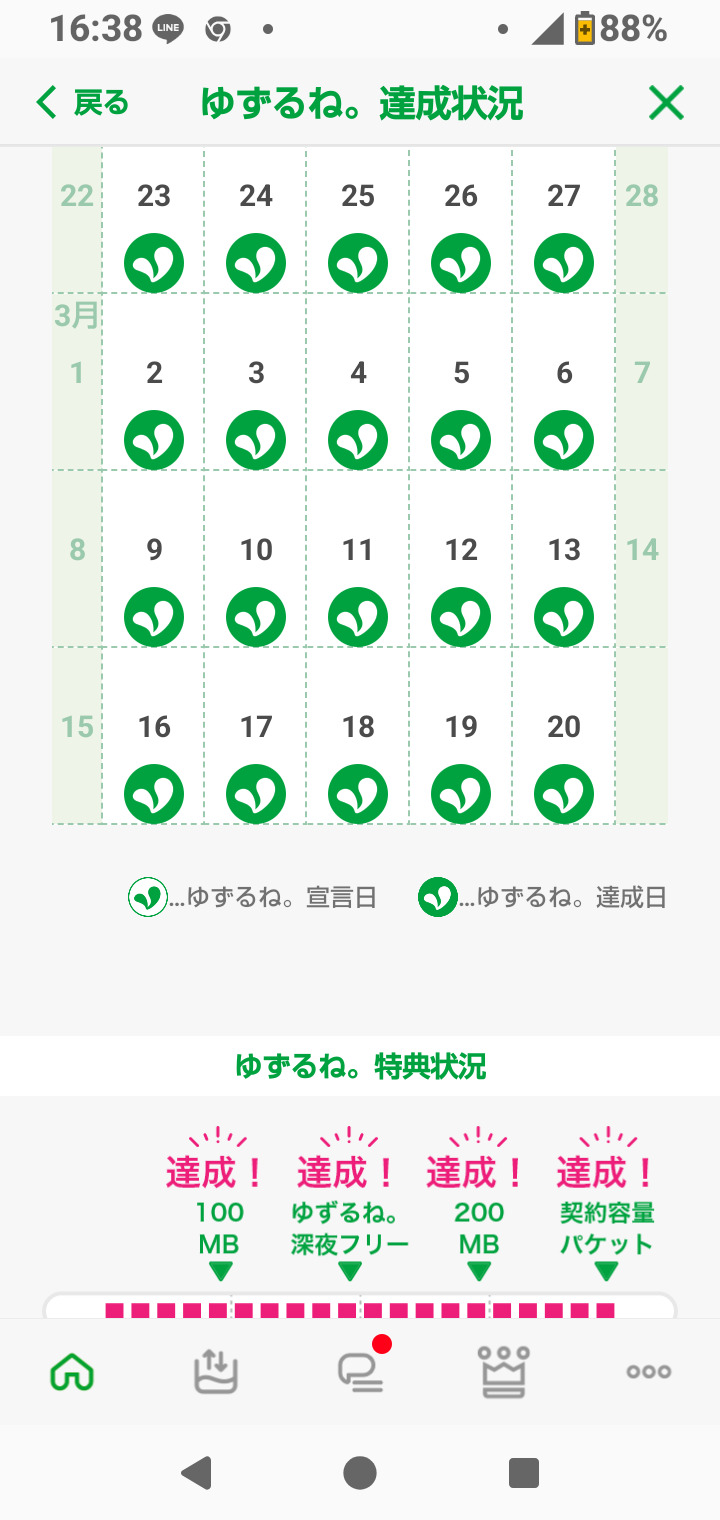Open the messages tab with red badge

coord(360,1371)
